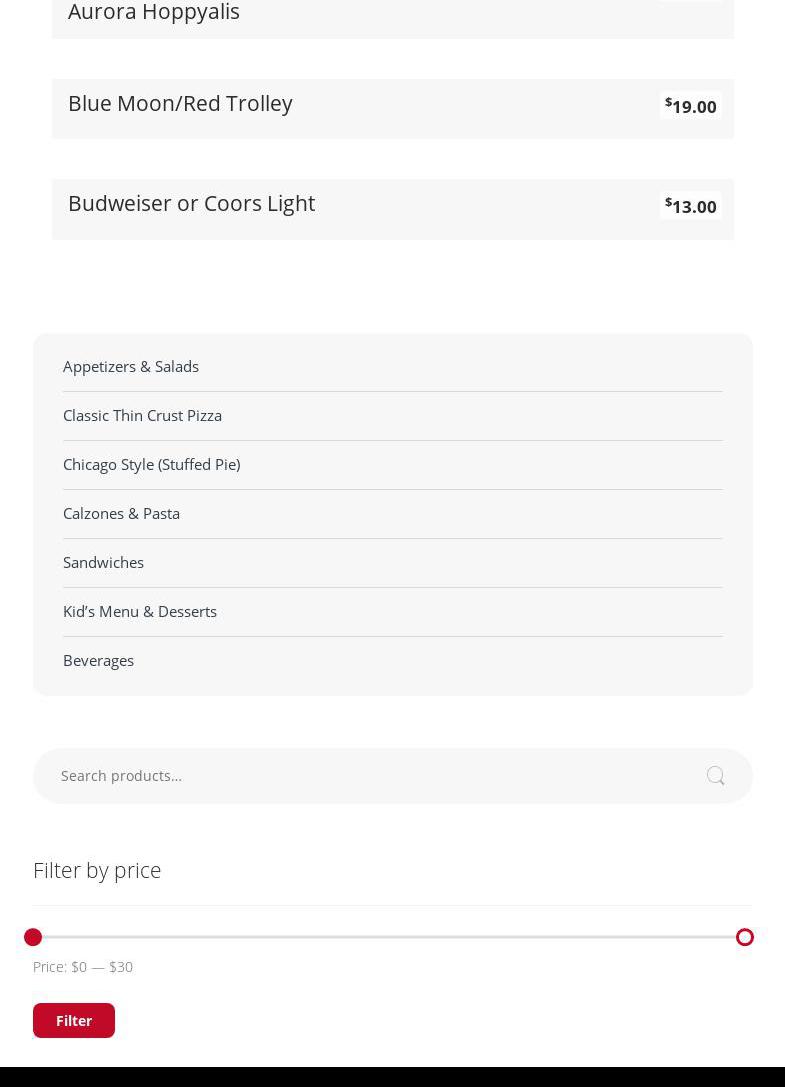The height and width of the screenshot is (1087, 785).
Task: Show Kid's Menu & Desserts
Action: (x=140, y=611)
